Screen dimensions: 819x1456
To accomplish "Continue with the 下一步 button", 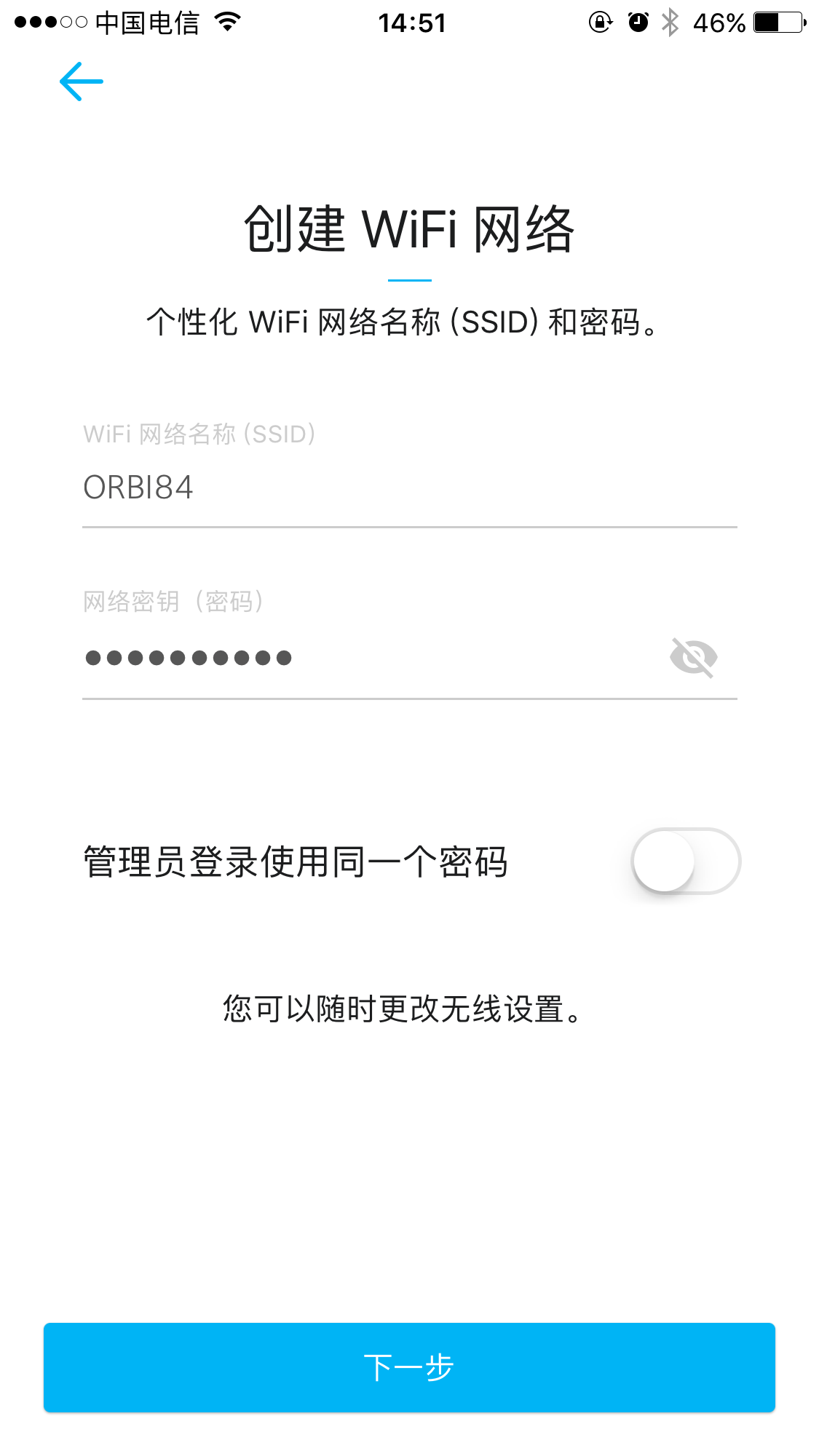I will pyautogui.click(x=409, y=1367).
